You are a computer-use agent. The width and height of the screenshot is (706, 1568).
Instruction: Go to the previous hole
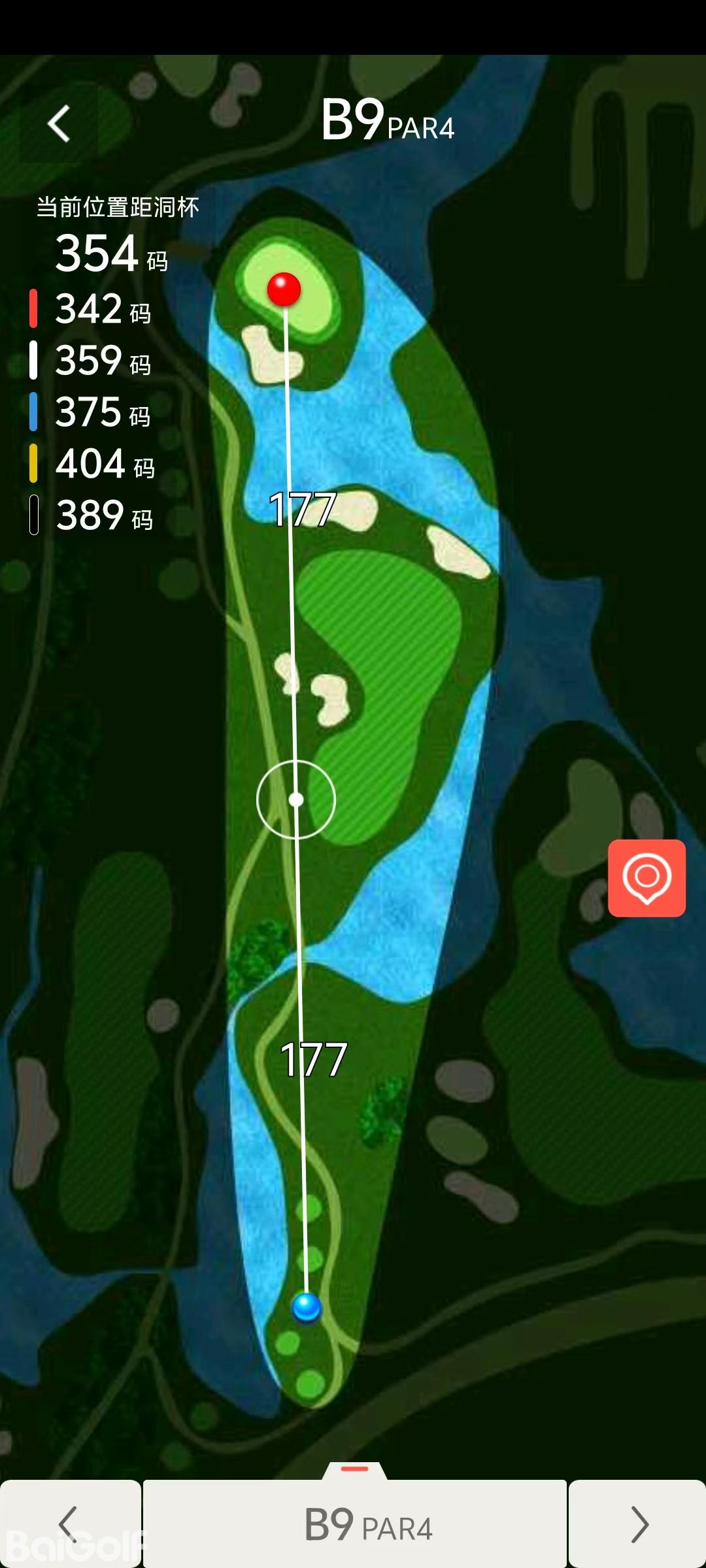69,1524
